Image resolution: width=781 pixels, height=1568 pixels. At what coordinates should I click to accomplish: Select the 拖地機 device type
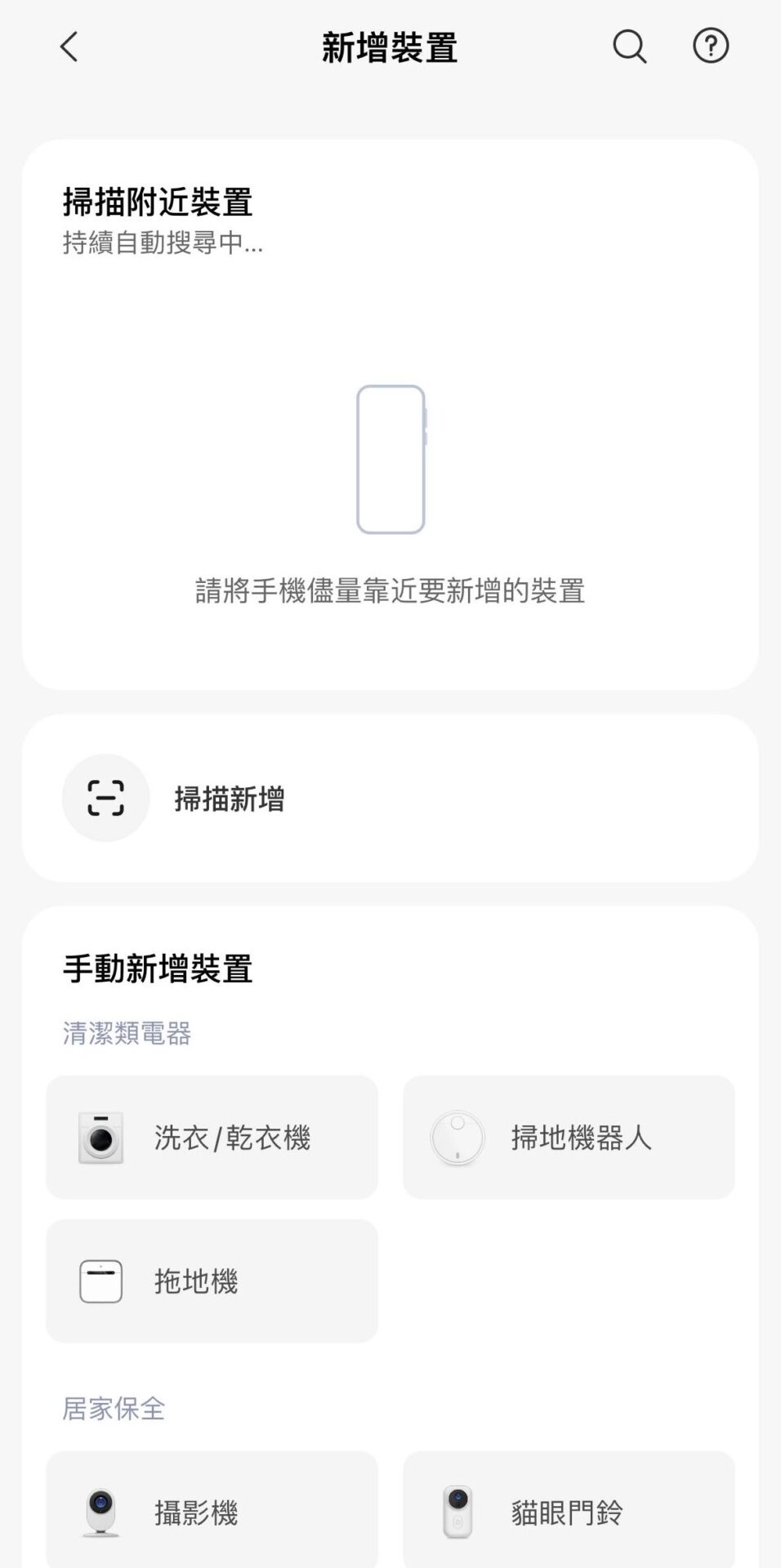point(212,1281)
